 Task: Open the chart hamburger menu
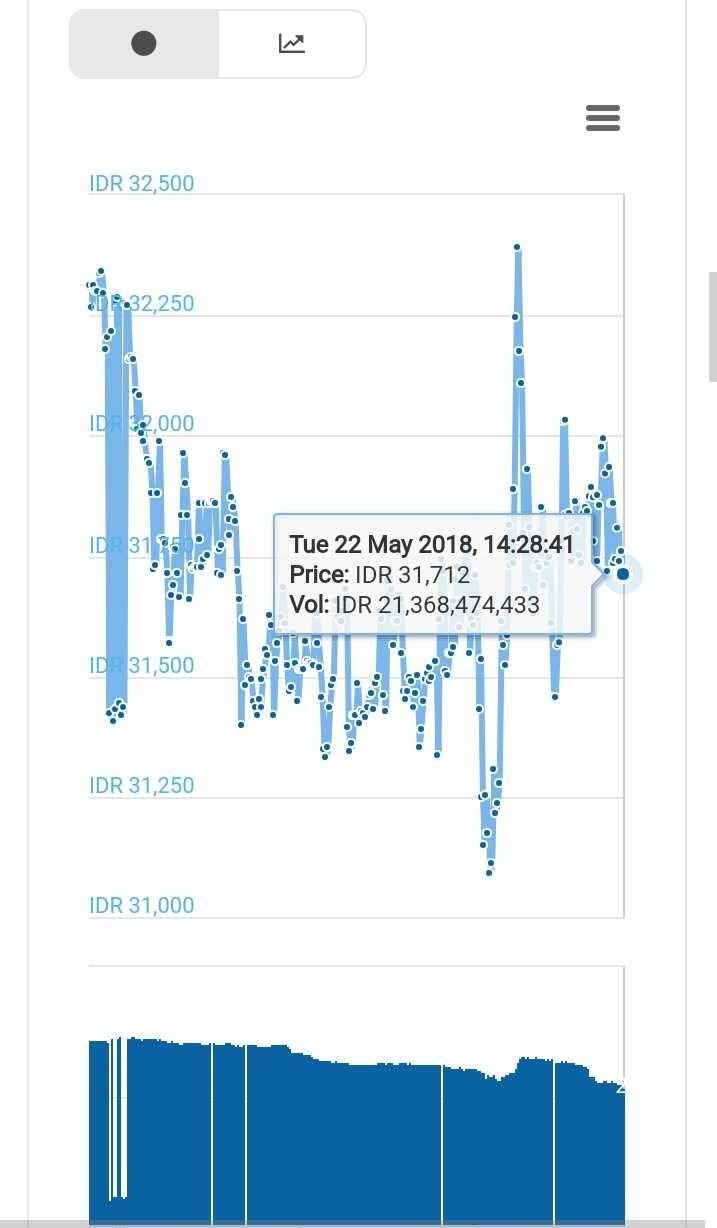point(603,118)
